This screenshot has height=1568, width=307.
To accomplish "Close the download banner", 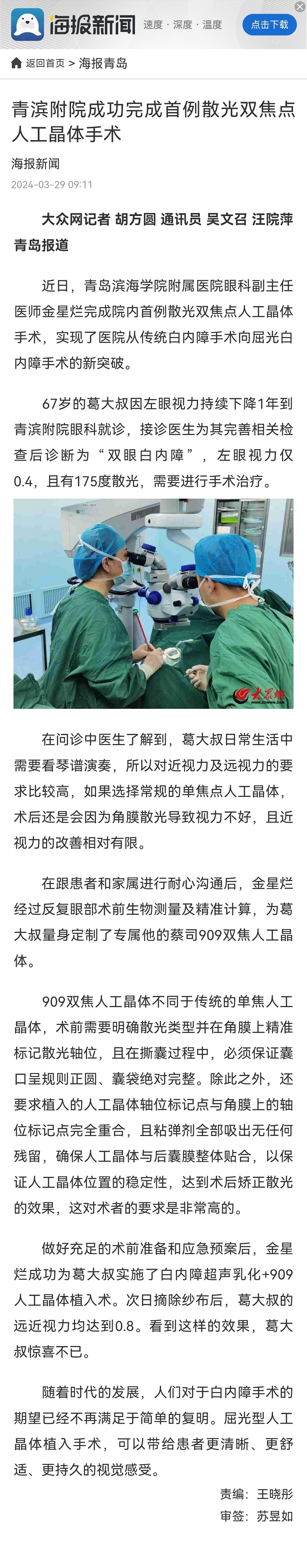I will pyautogui.click(x=300, y=7).
